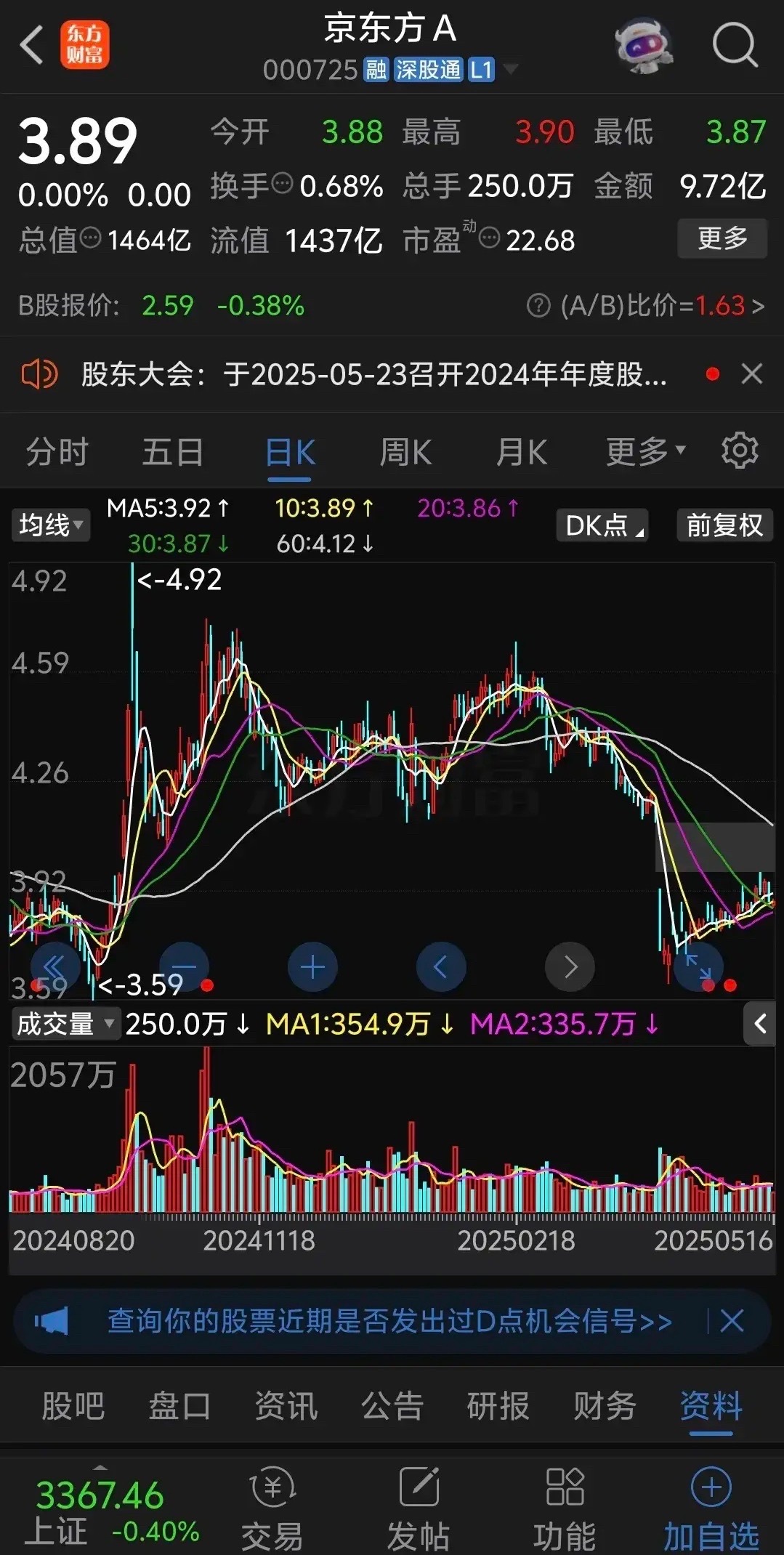Go back using the top-left arrow
The height and width of the screenshot is (1555, 784).
point(32,45)
